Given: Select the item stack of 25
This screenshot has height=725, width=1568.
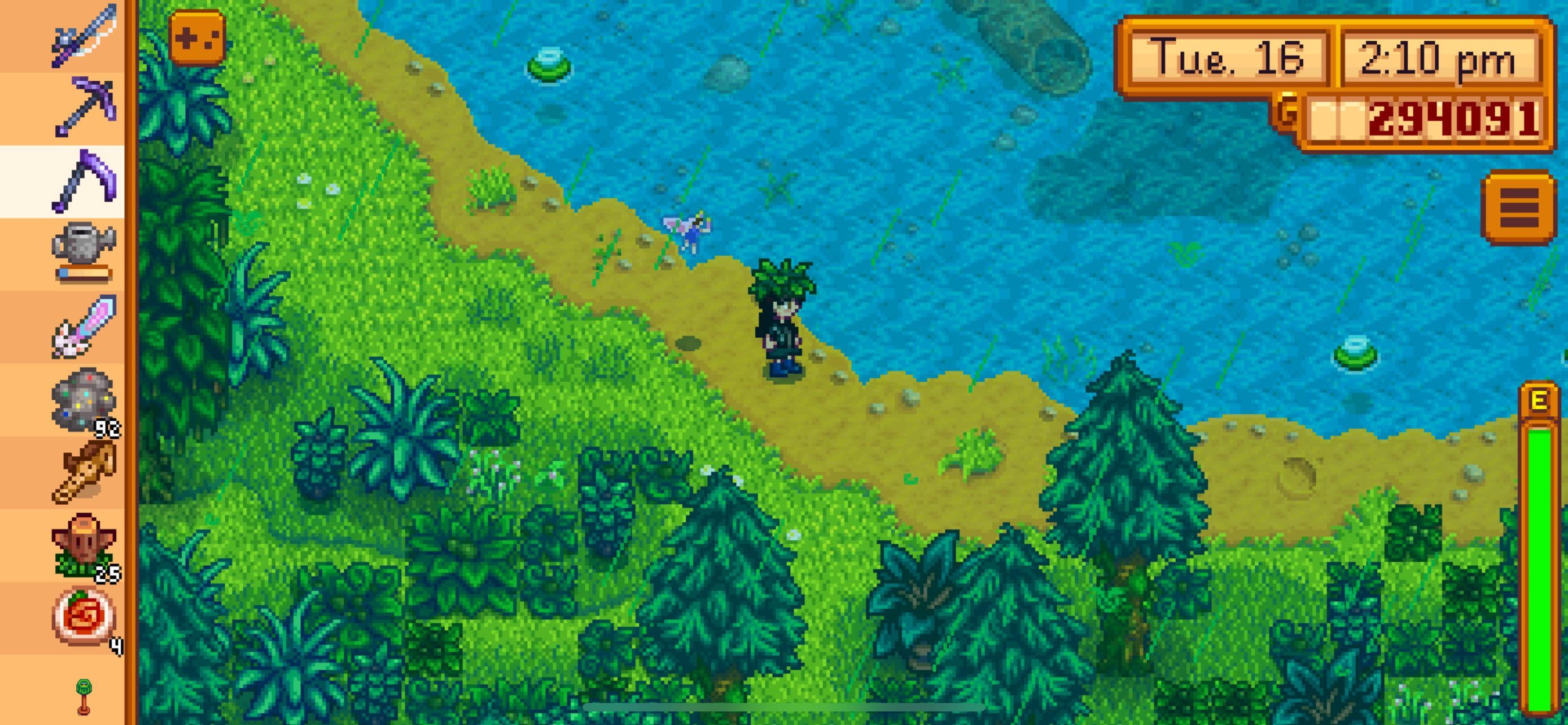Looking at the screenshot, I should [84, 545].
